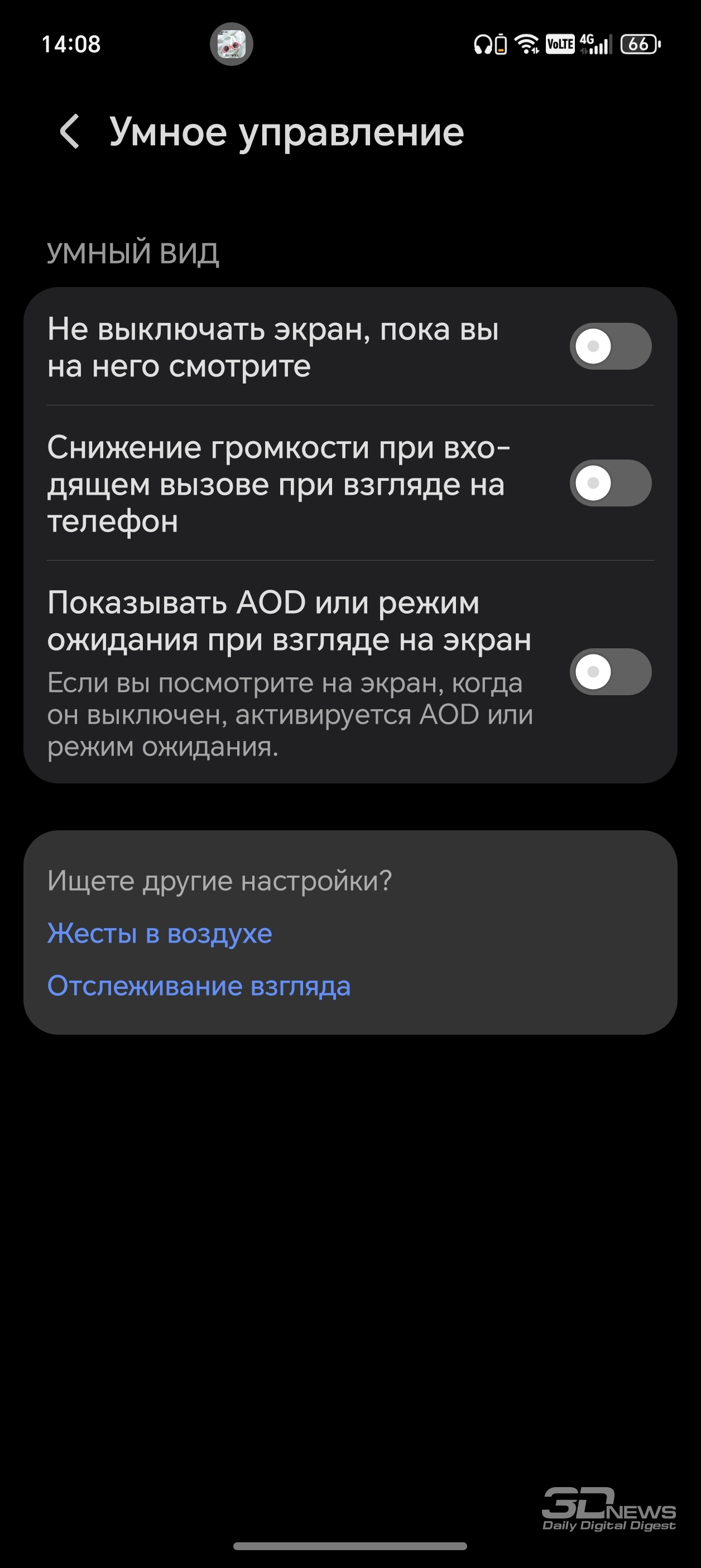Go back from Умное управление screen
Viewport: 701px width, 1568px height.
point(70,131)
